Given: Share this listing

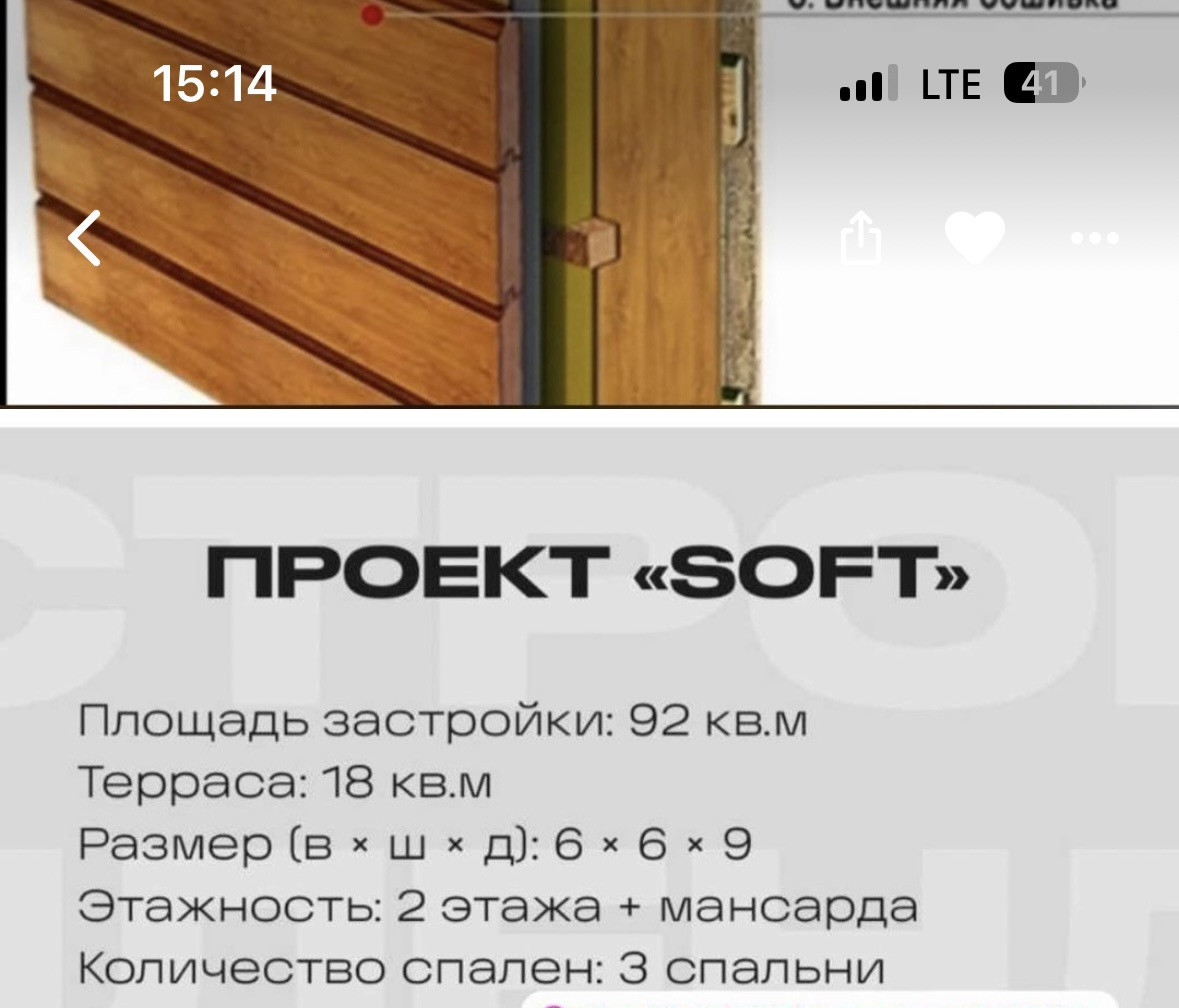Looking at the screenshot, I should point(861,238).
